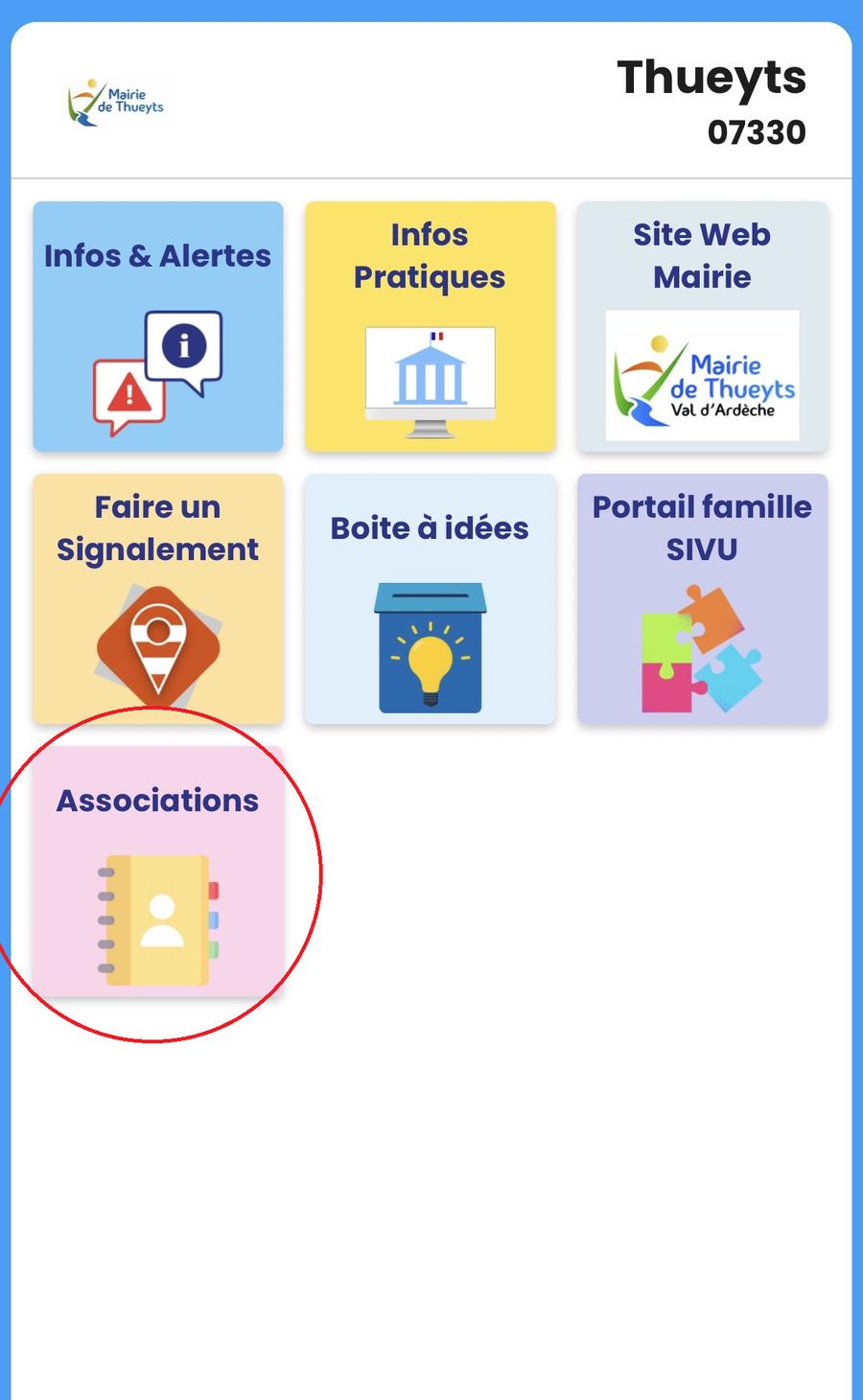Open the Associations directory tile
This screenshot has height=1400, width=863.
[x=158, y=871]
